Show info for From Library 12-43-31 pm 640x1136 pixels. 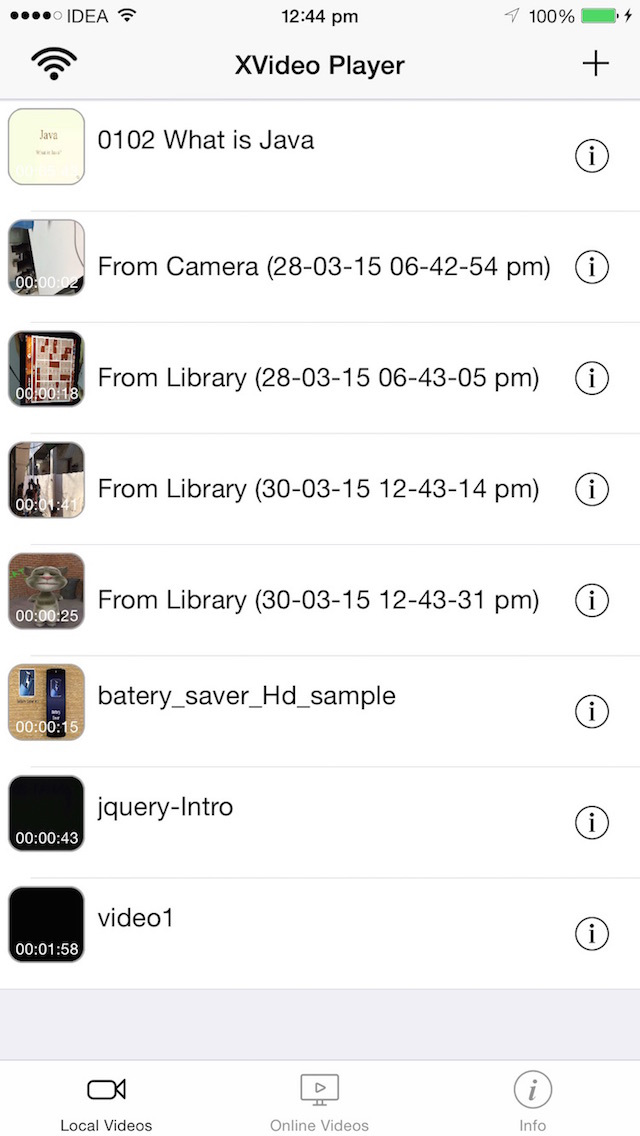click(x=592, y=600)
